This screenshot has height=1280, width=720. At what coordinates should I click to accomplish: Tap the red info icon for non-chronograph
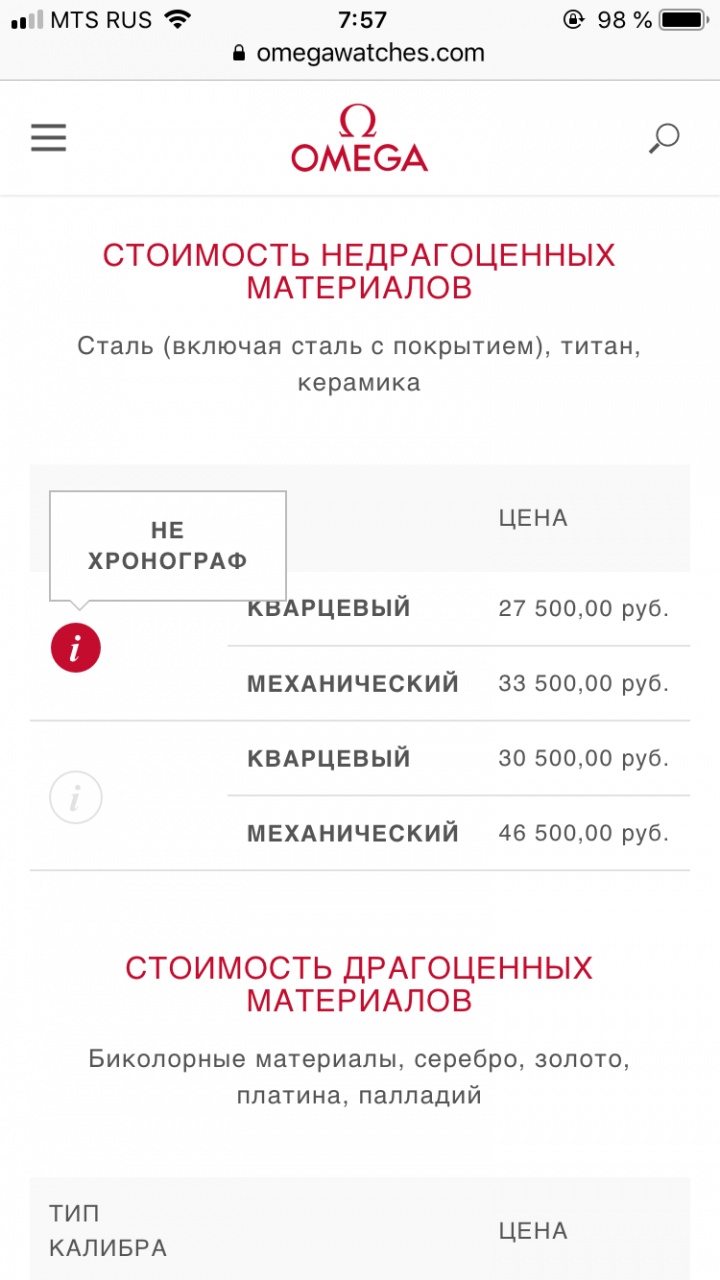pos(76,648)
